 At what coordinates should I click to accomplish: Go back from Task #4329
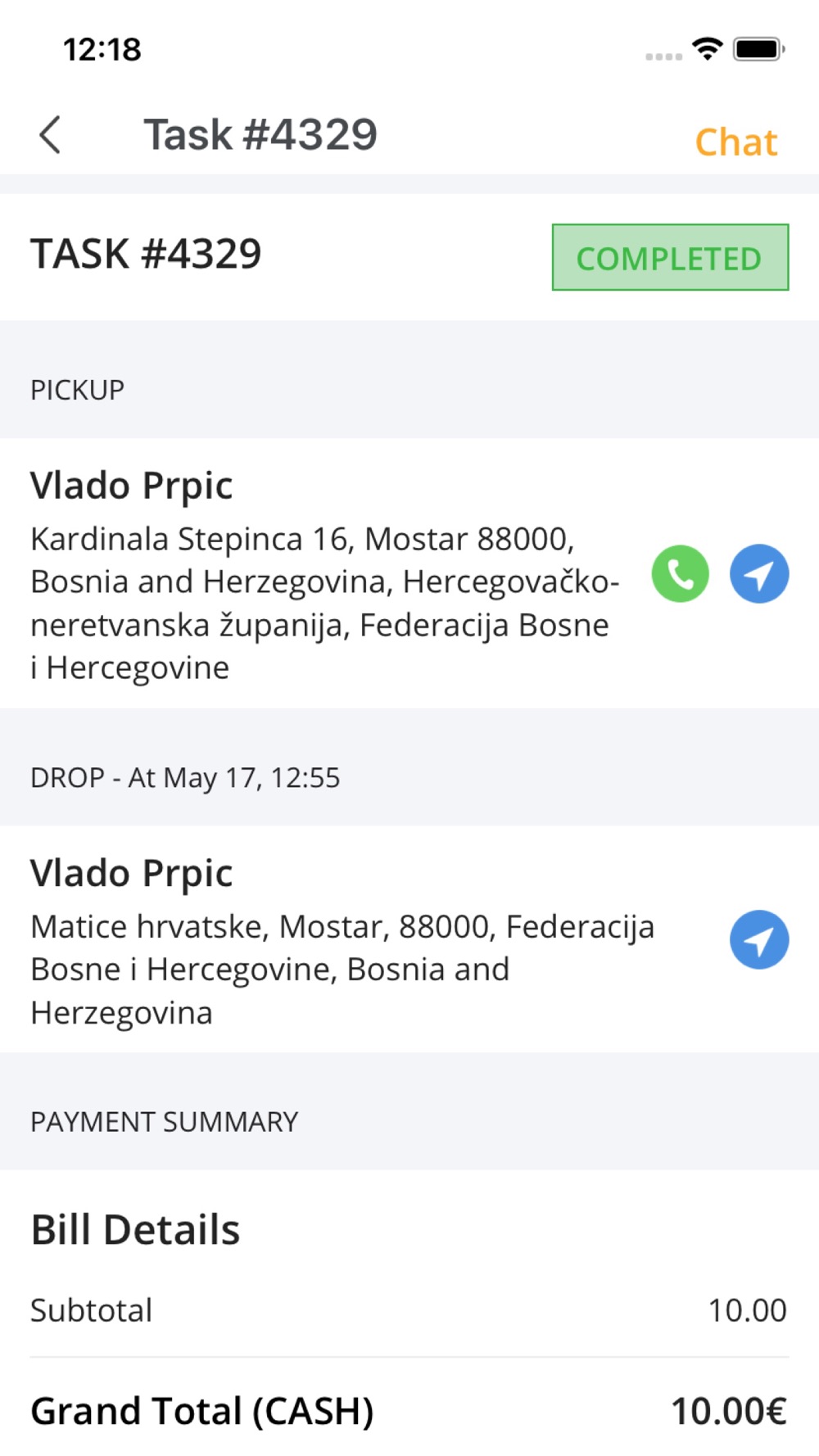click(x=50, y=135)
